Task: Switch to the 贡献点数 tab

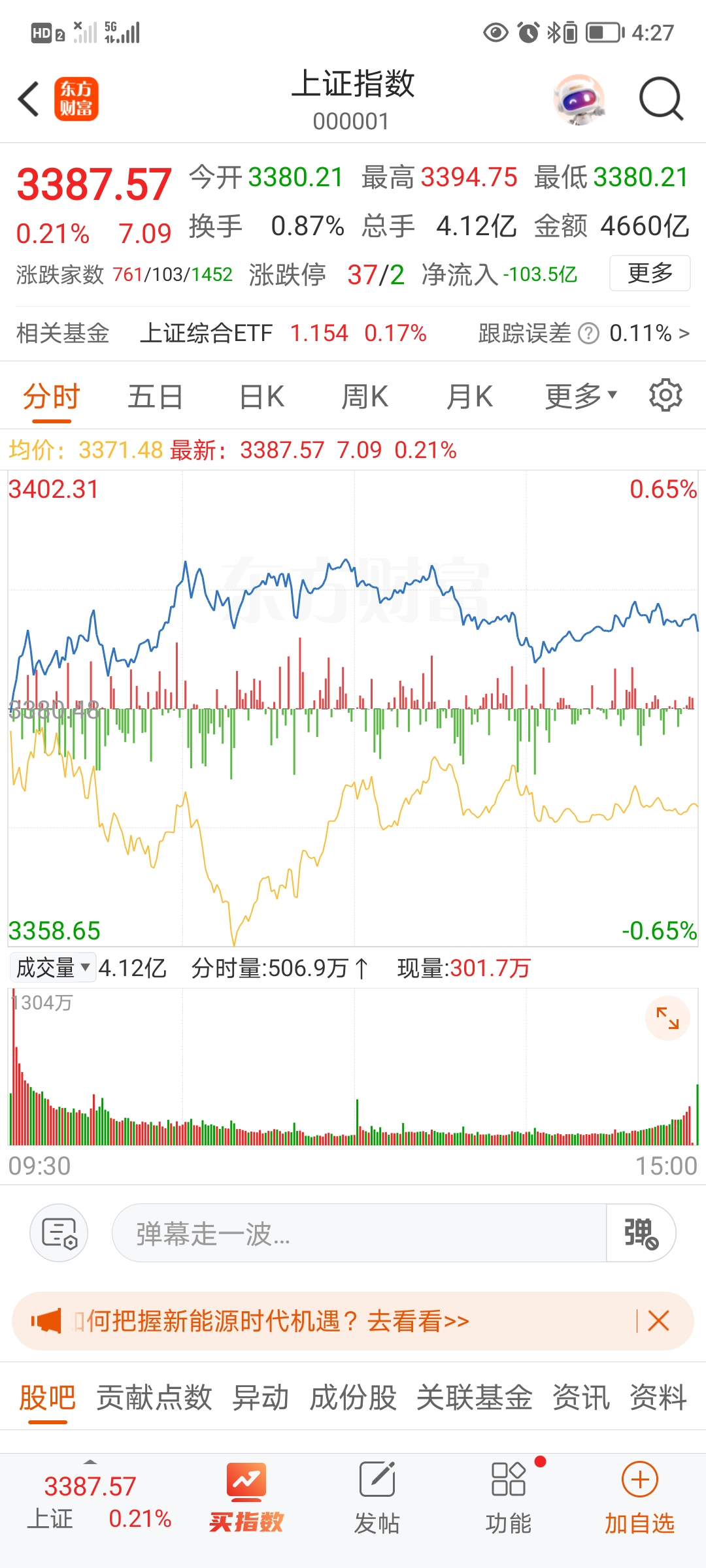Action: [154, 1398]
